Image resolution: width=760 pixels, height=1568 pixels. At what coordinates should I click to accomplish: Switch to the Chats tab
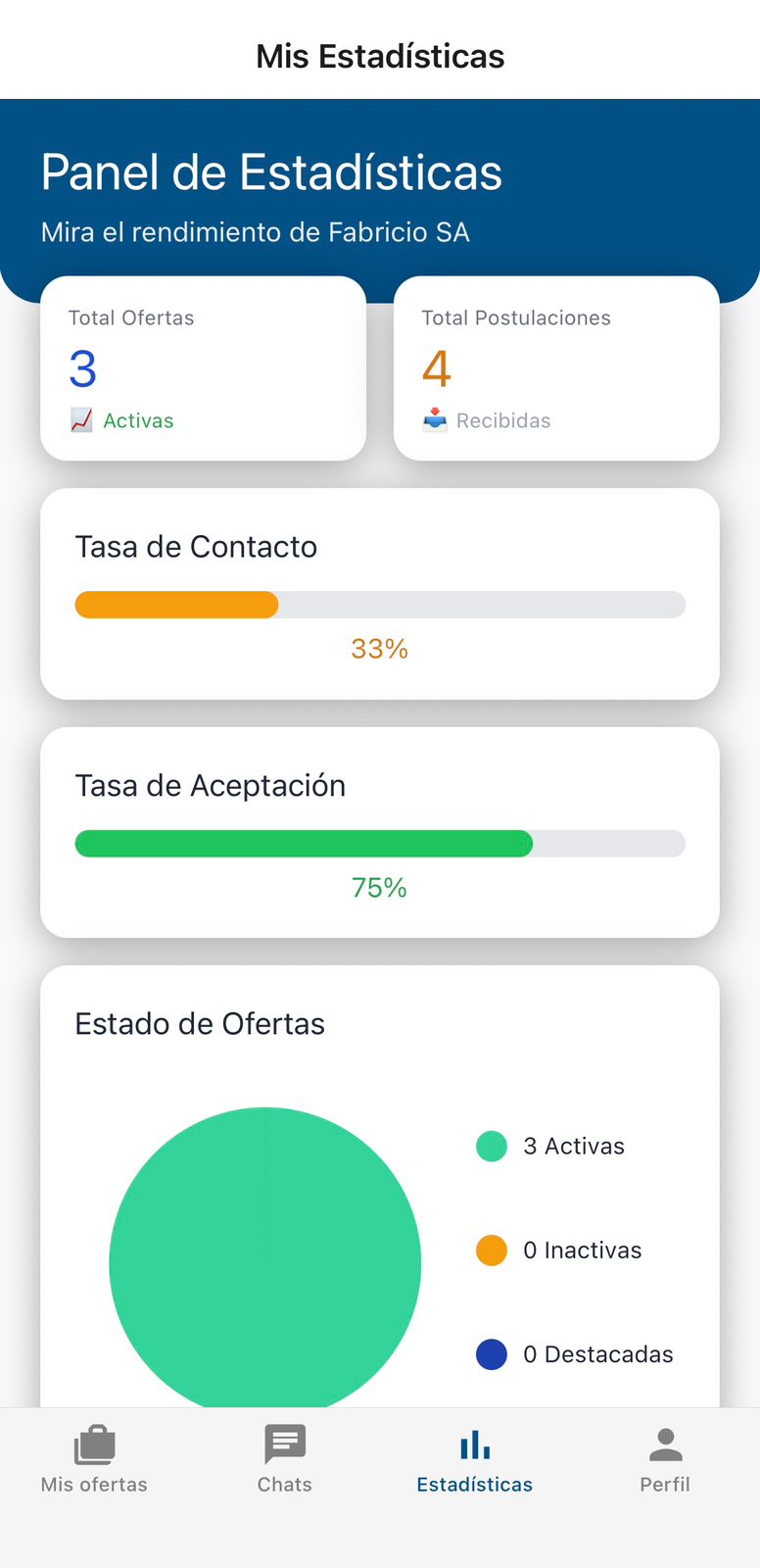[x=285, y=1459]
